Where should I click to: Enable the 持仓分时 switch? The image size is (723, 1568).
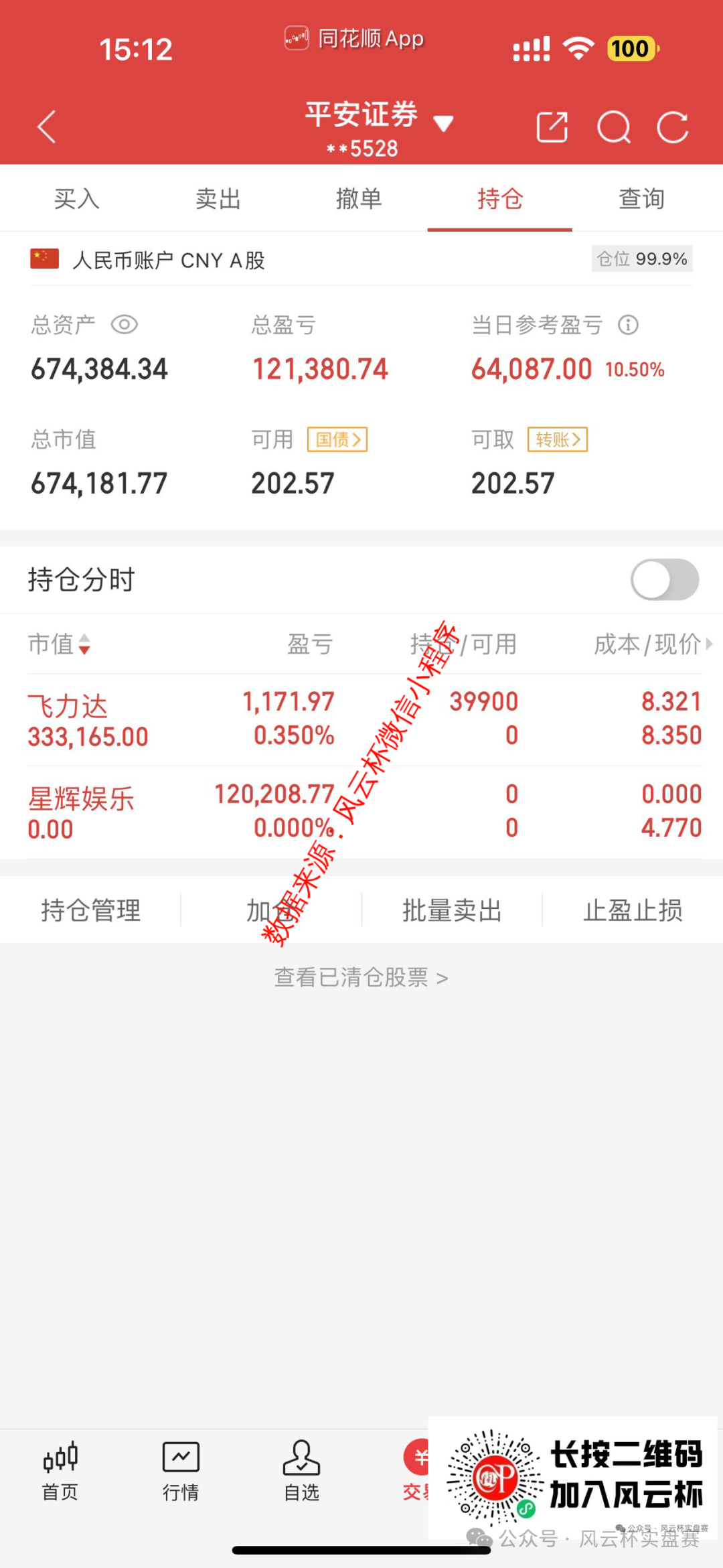click(x=664, y=580)
